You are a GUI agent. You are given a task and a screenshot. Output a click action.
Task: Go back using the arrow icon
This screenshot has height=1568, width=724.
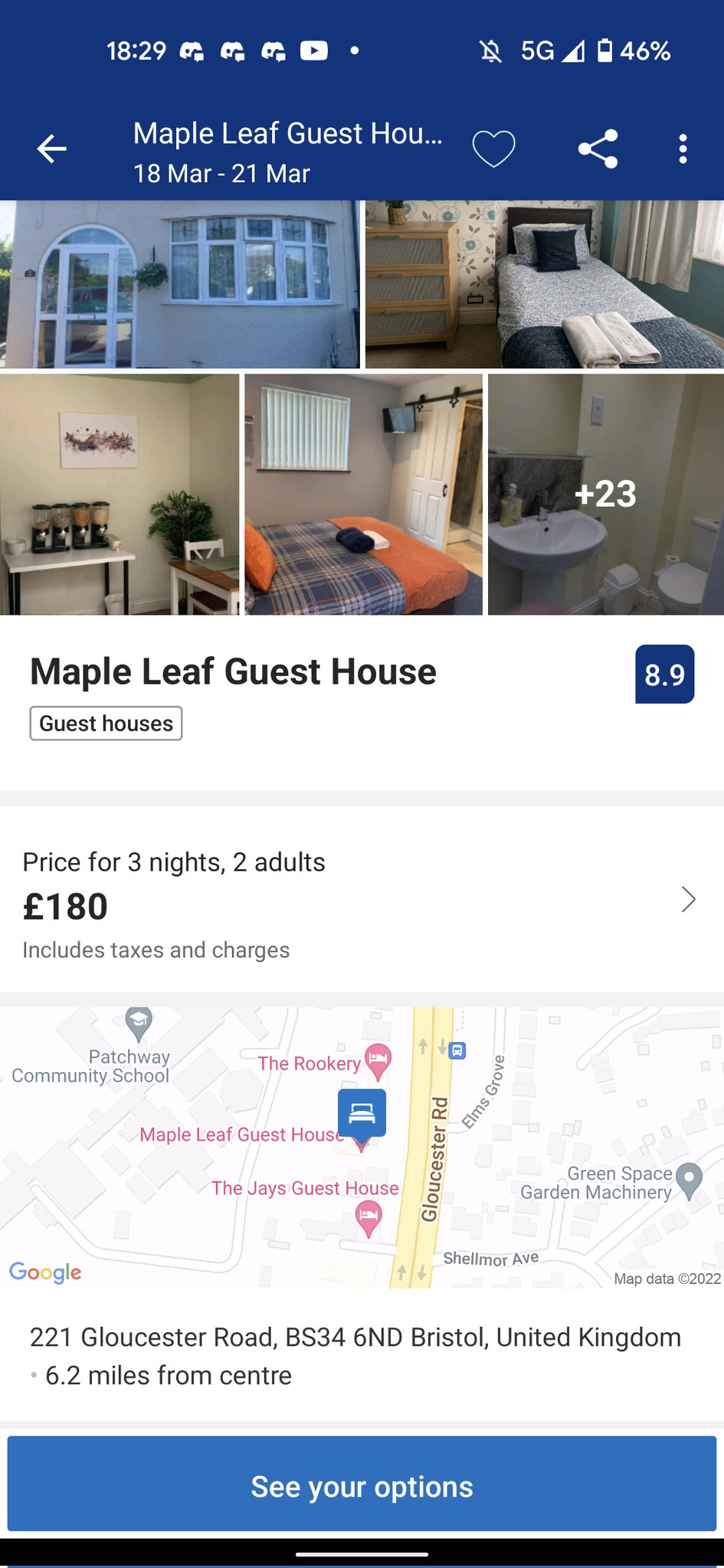[x=52, y=149]
